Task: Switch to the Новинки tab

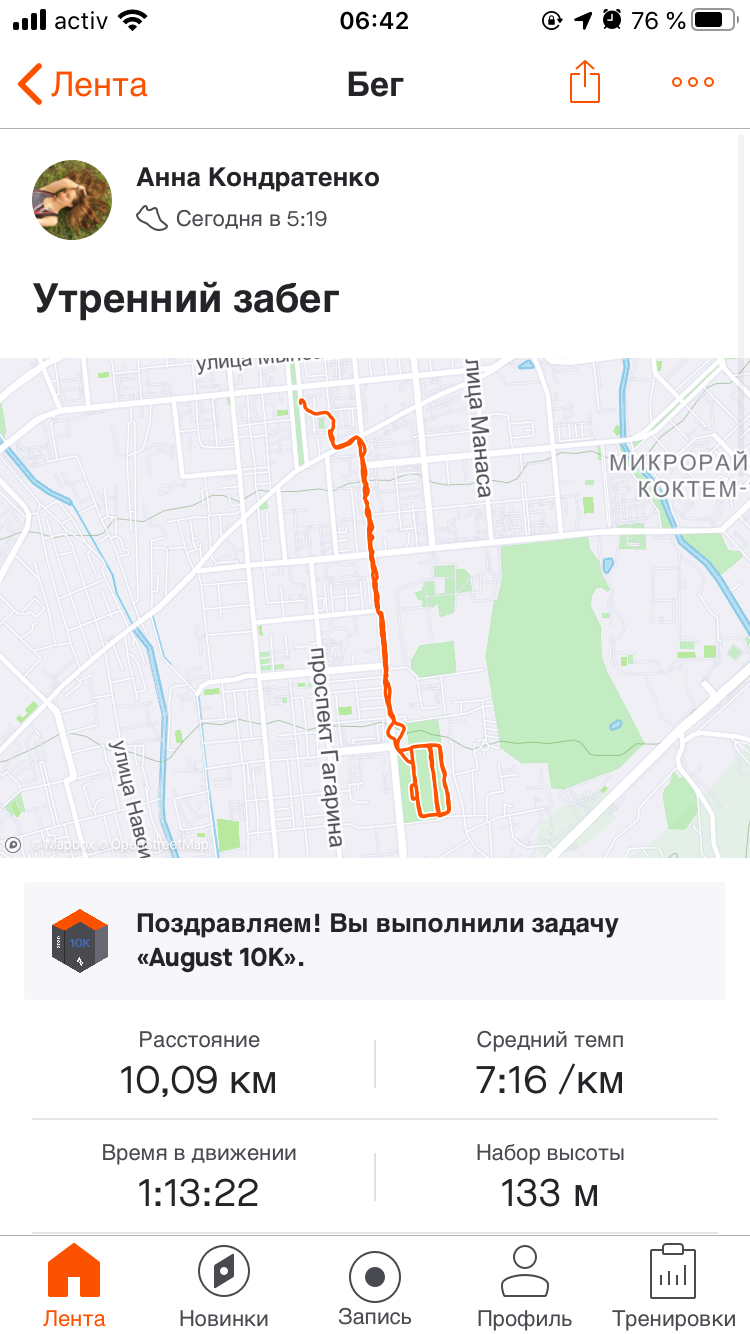Action: [224, 1287]
